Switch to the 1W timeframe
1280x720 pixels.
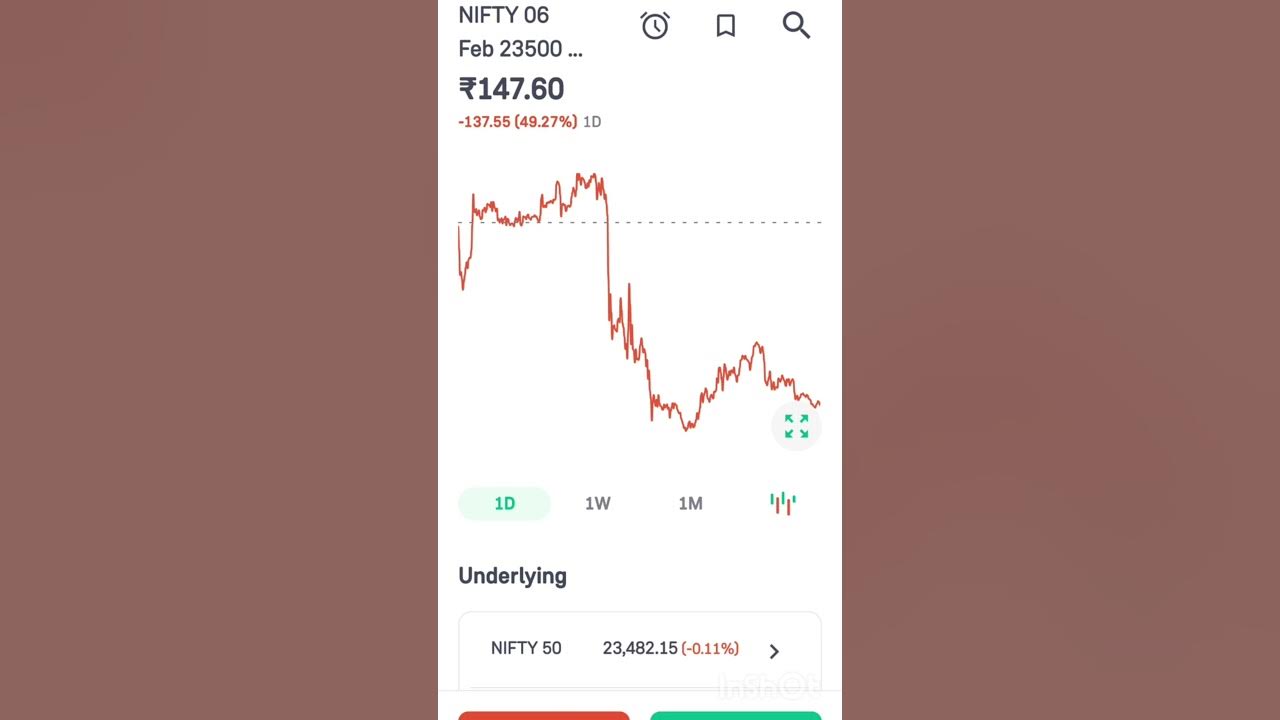[597, 503]
